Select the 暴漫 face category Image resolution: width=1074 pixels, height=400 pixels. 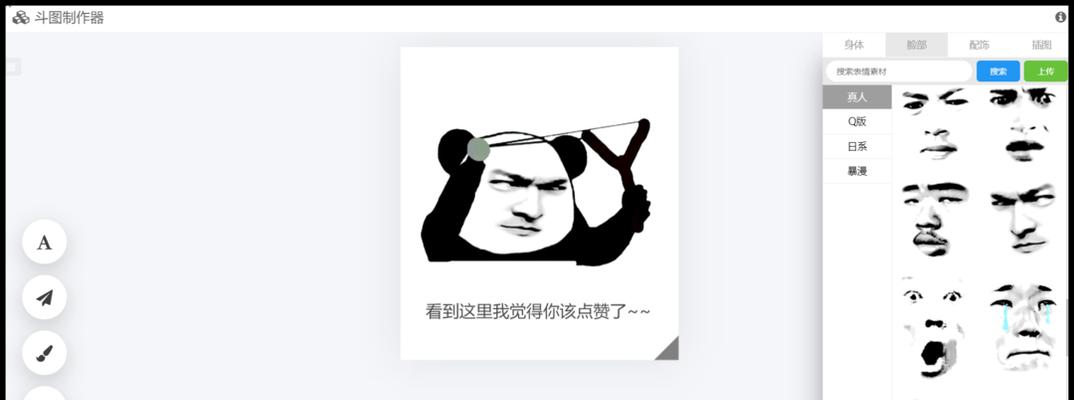point(856,171)
